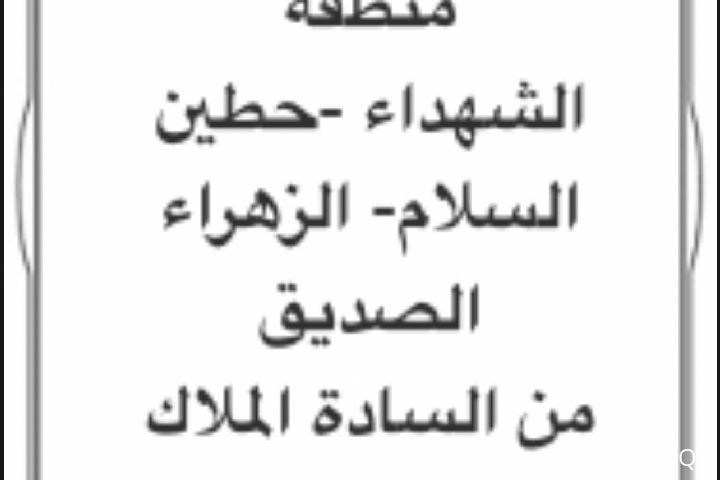Tap the magnifier zoom icon
Image resolution: width=720 pixels, height=480 pixels.
click(x=687, y=459)
